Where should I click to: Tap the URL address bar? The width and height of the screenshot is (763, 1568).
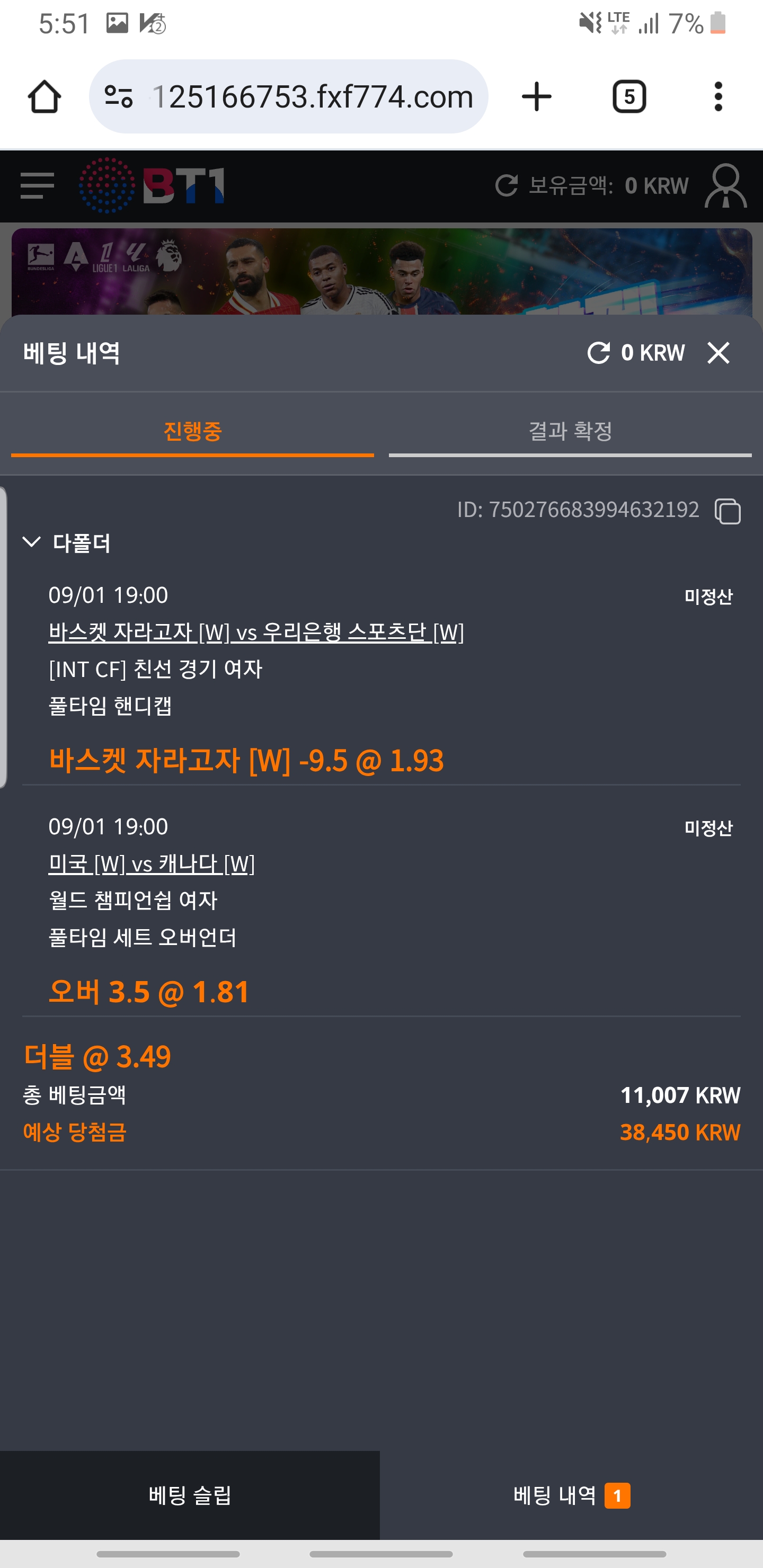click(310, 97)
